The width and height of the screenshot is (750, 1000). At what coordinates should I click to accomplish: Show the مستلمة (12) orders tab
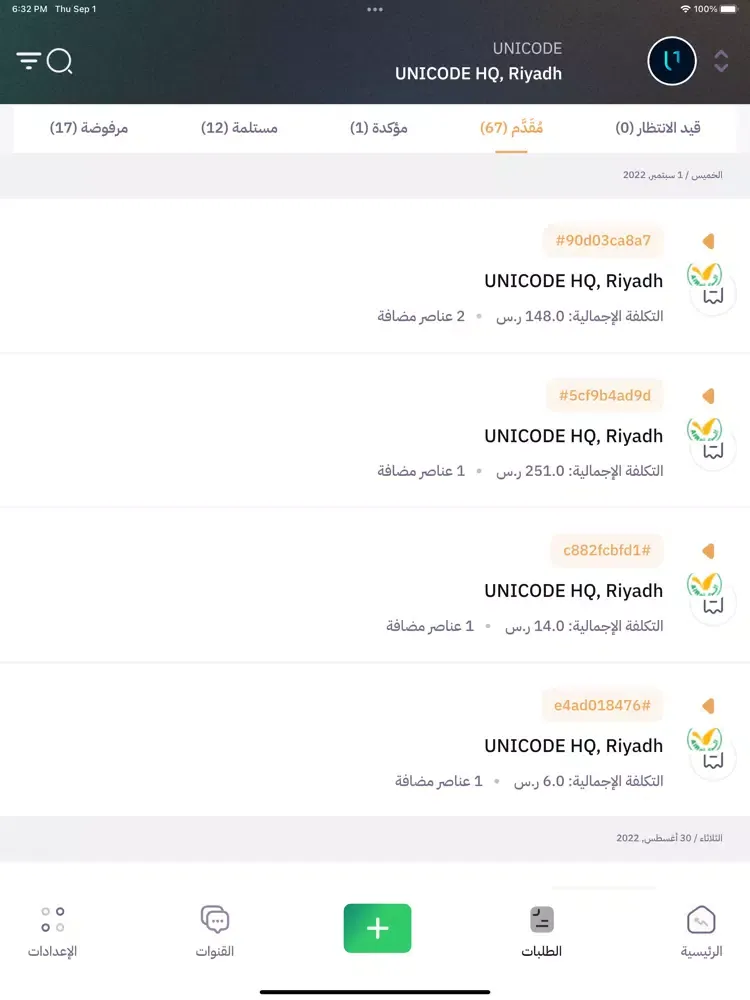click(239, 128)
